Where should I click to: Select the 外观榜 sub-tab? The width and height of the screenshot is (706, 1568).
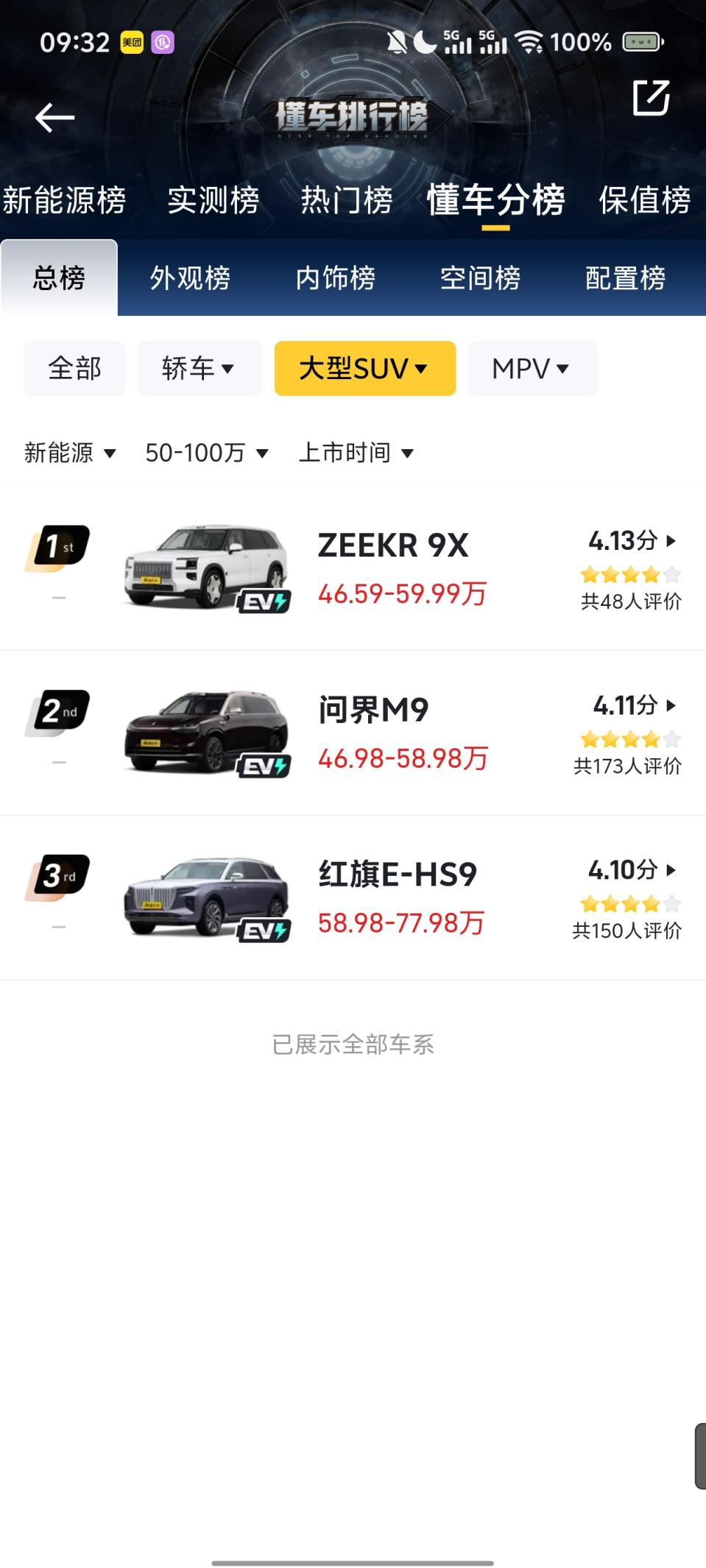pyautogui.click(x=190, y=278)
